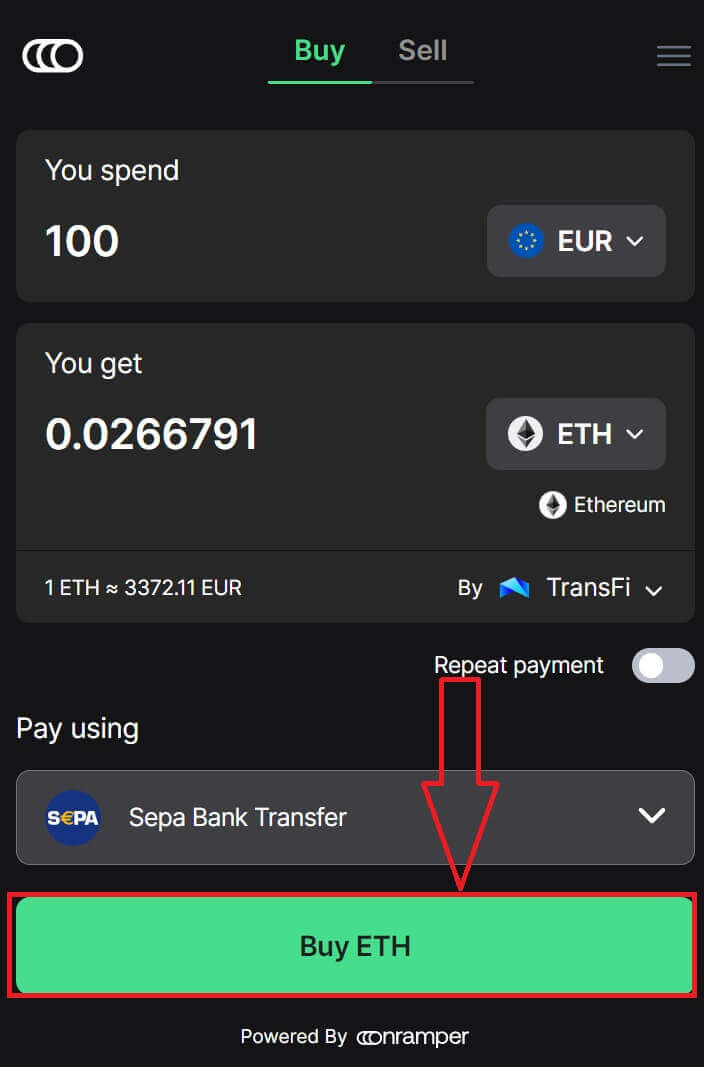
Task: Open the Sepa Bank Transfer payment dropdown
Action: (x=355, y=817)
